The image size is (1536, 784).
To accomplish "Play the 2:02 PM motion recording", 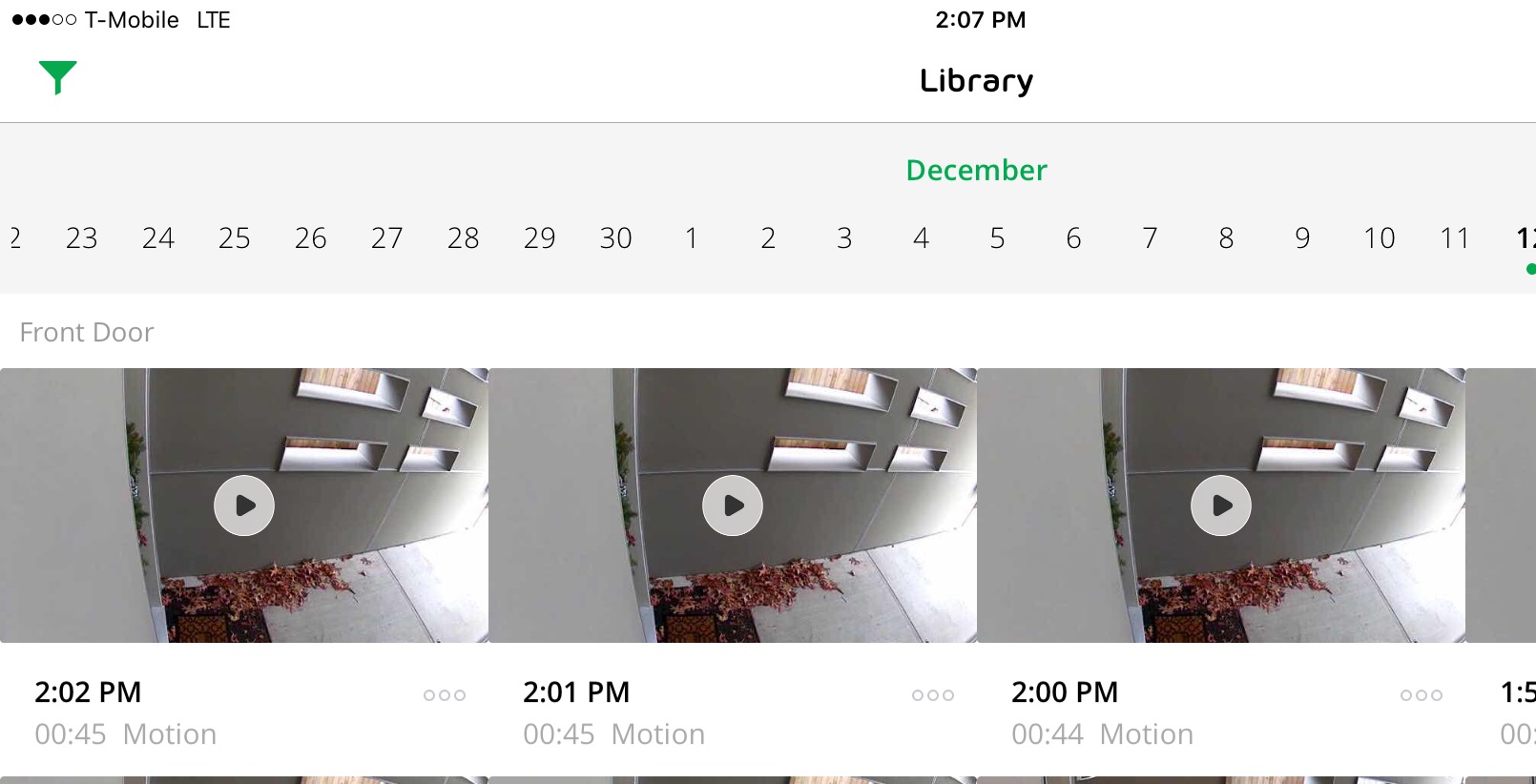I will (244, 505).
